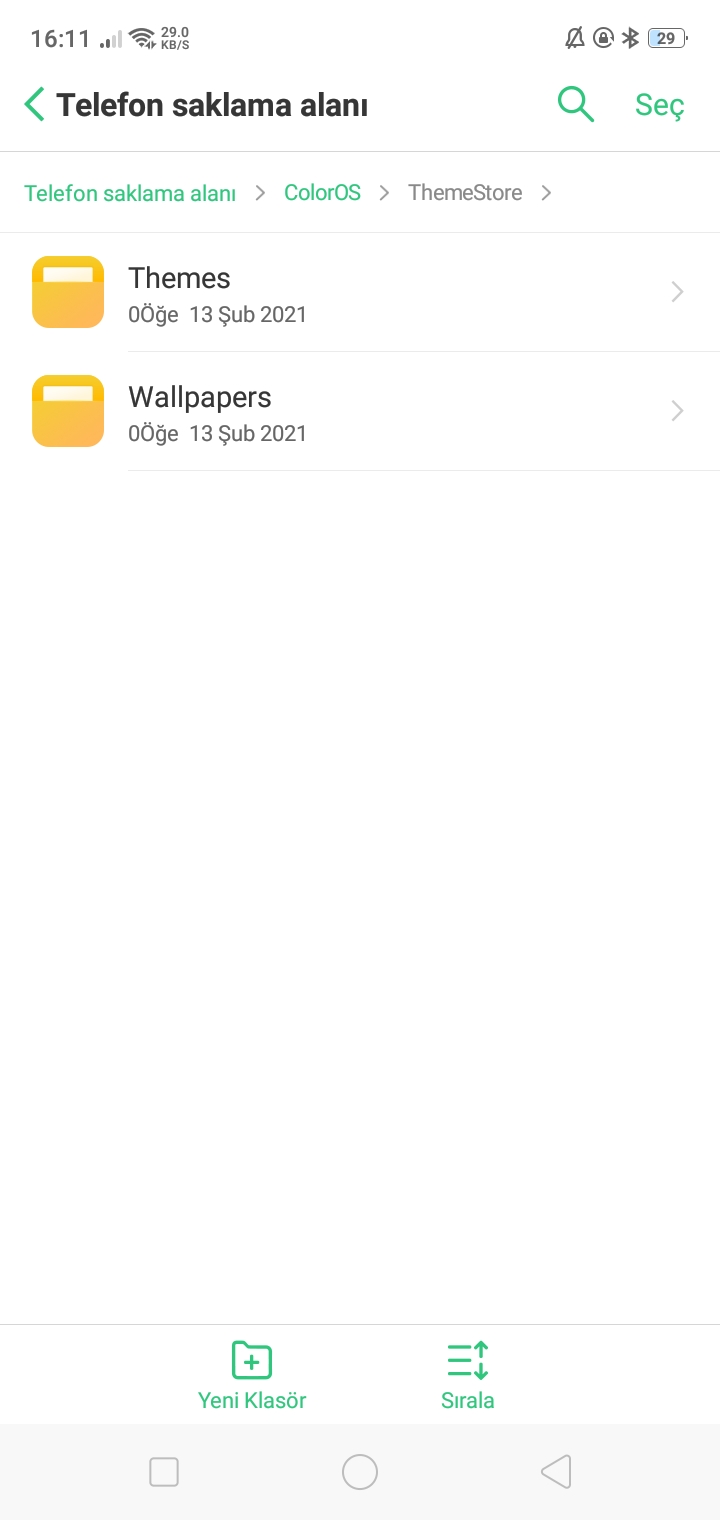
Task: Tap Seç to select items
Action: coord(659,105)
